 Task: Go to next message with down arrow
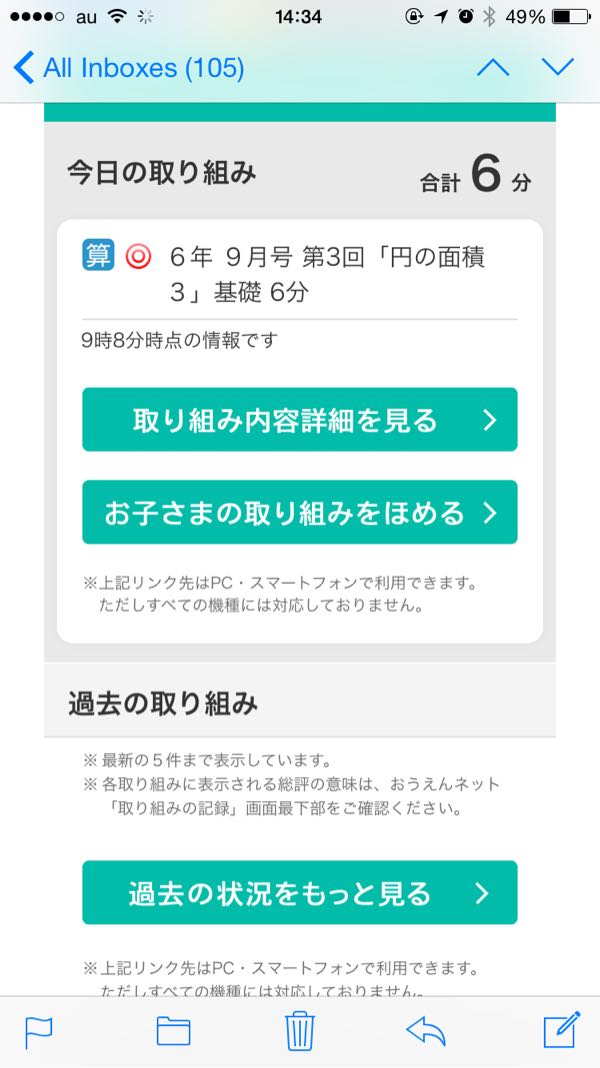[x=558, y=67]
